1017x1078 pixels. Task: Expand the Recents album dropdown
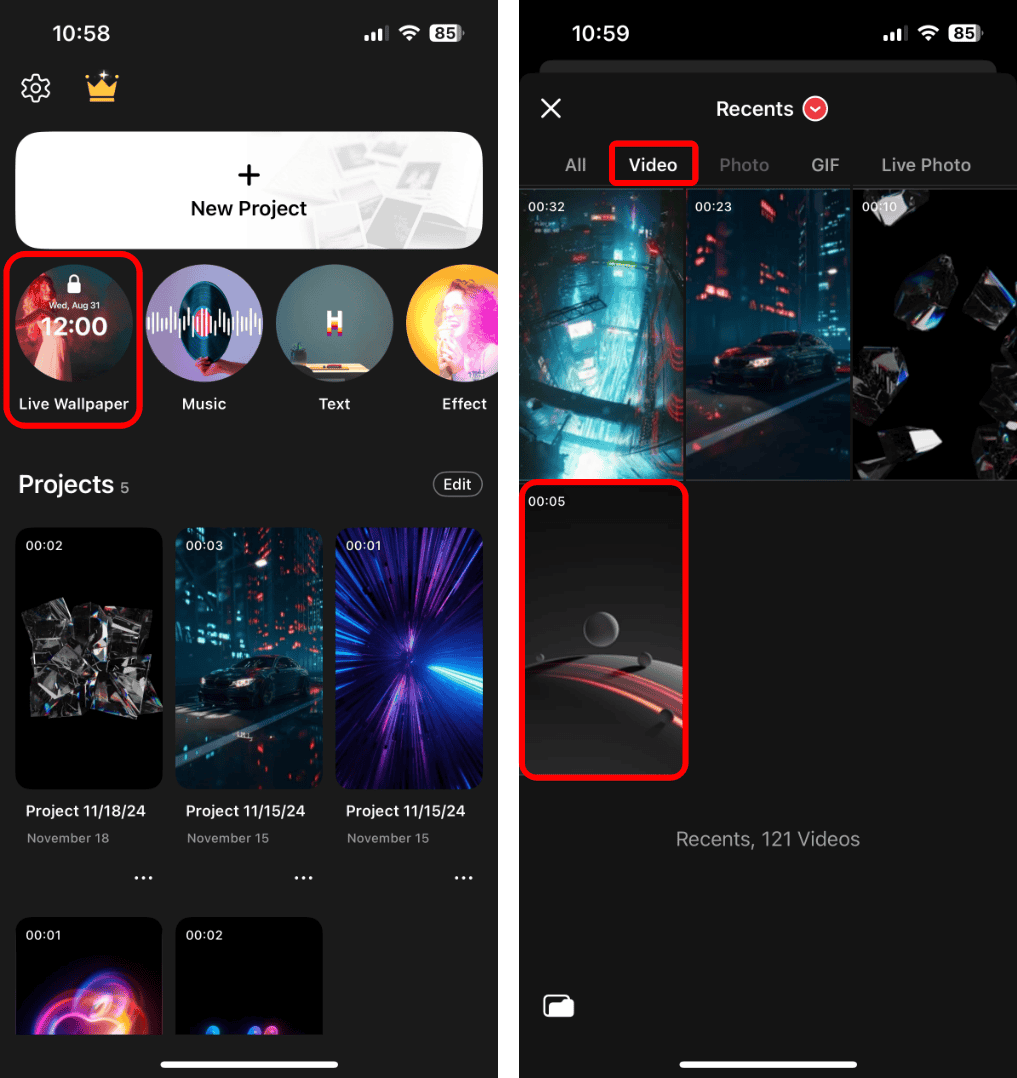(815, 109)
